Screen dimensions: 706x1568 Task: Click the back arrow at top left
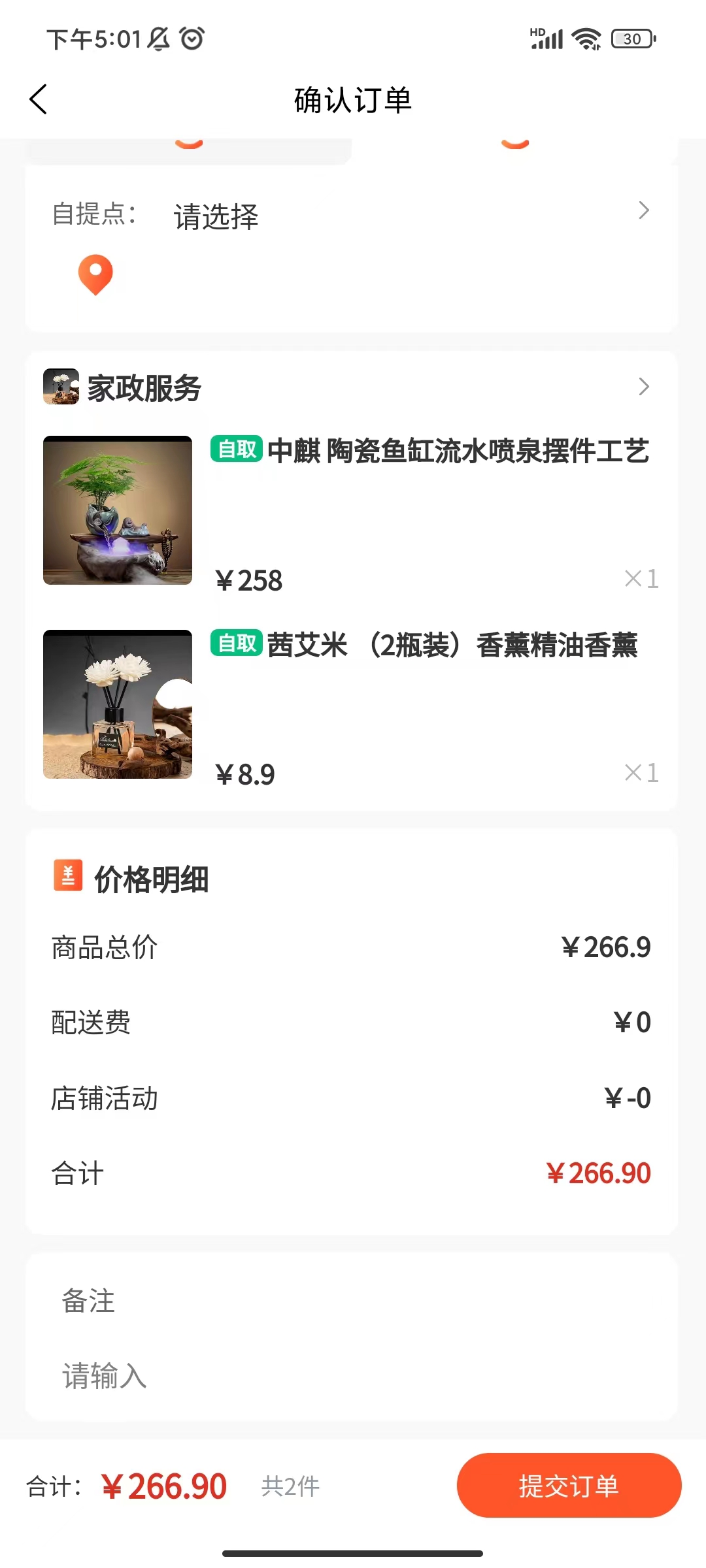(x=39, y=99)
